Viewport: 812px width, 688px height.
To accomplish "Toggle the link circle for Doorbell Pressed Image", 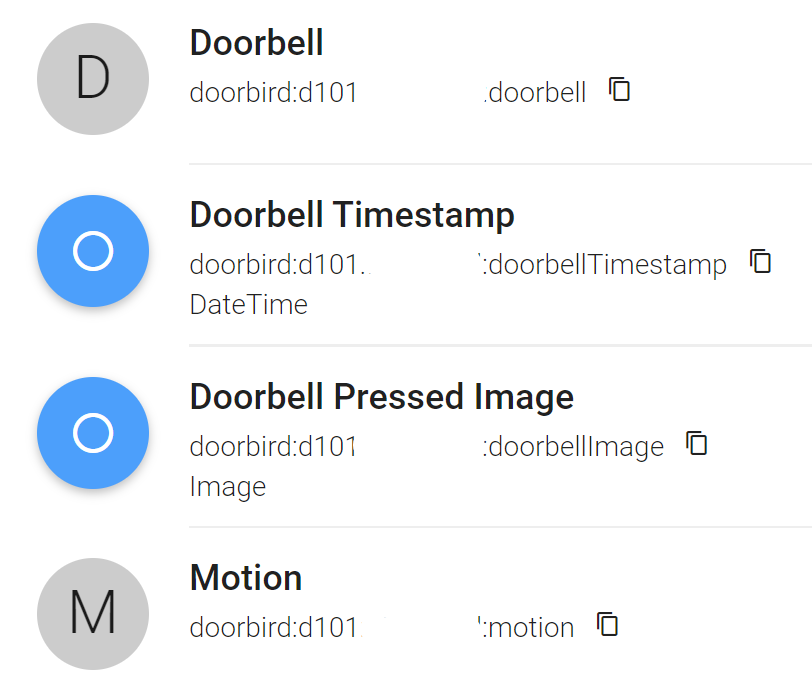I will tap(93, 433).
